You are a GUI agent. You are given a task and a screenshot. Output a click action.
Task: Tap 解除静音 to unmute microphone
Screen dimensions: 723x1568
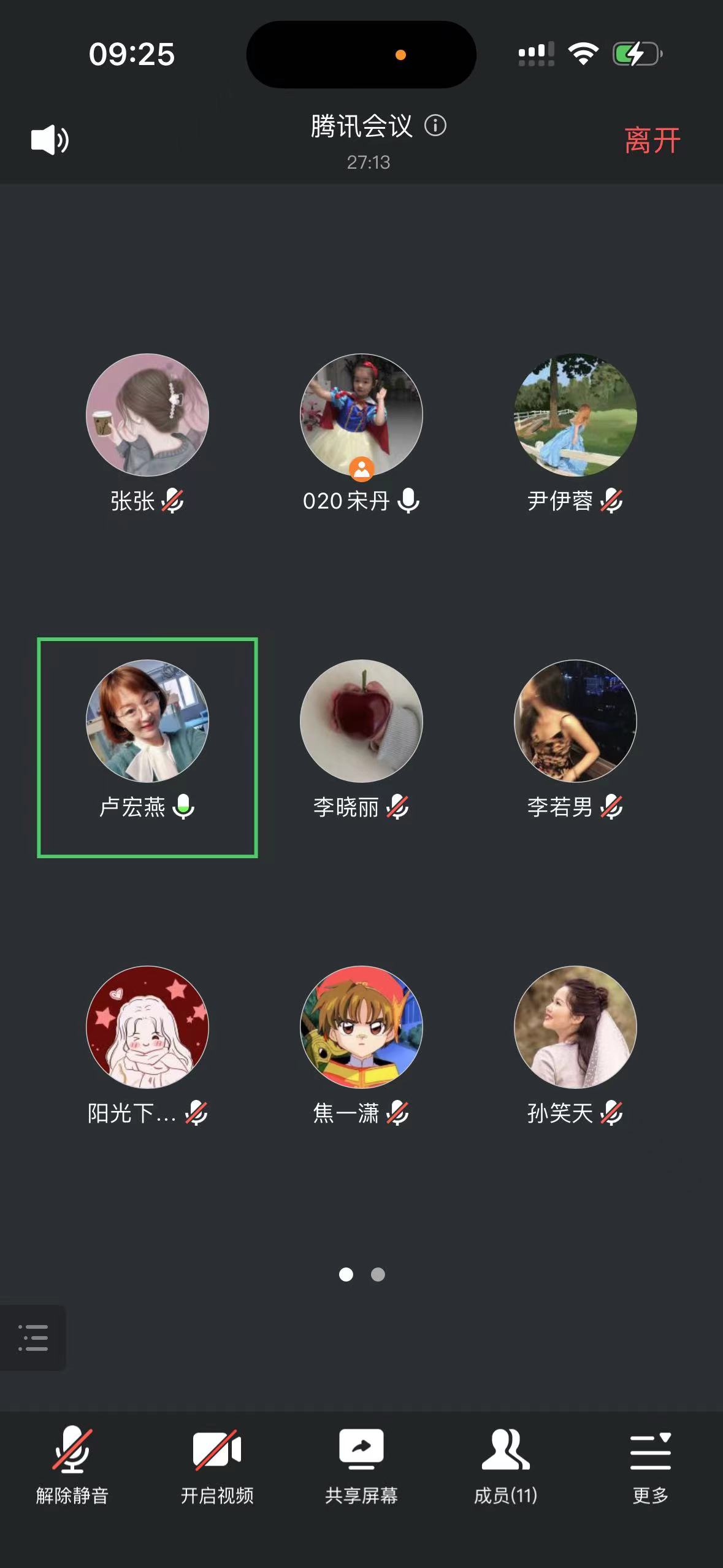(72, 1465)
